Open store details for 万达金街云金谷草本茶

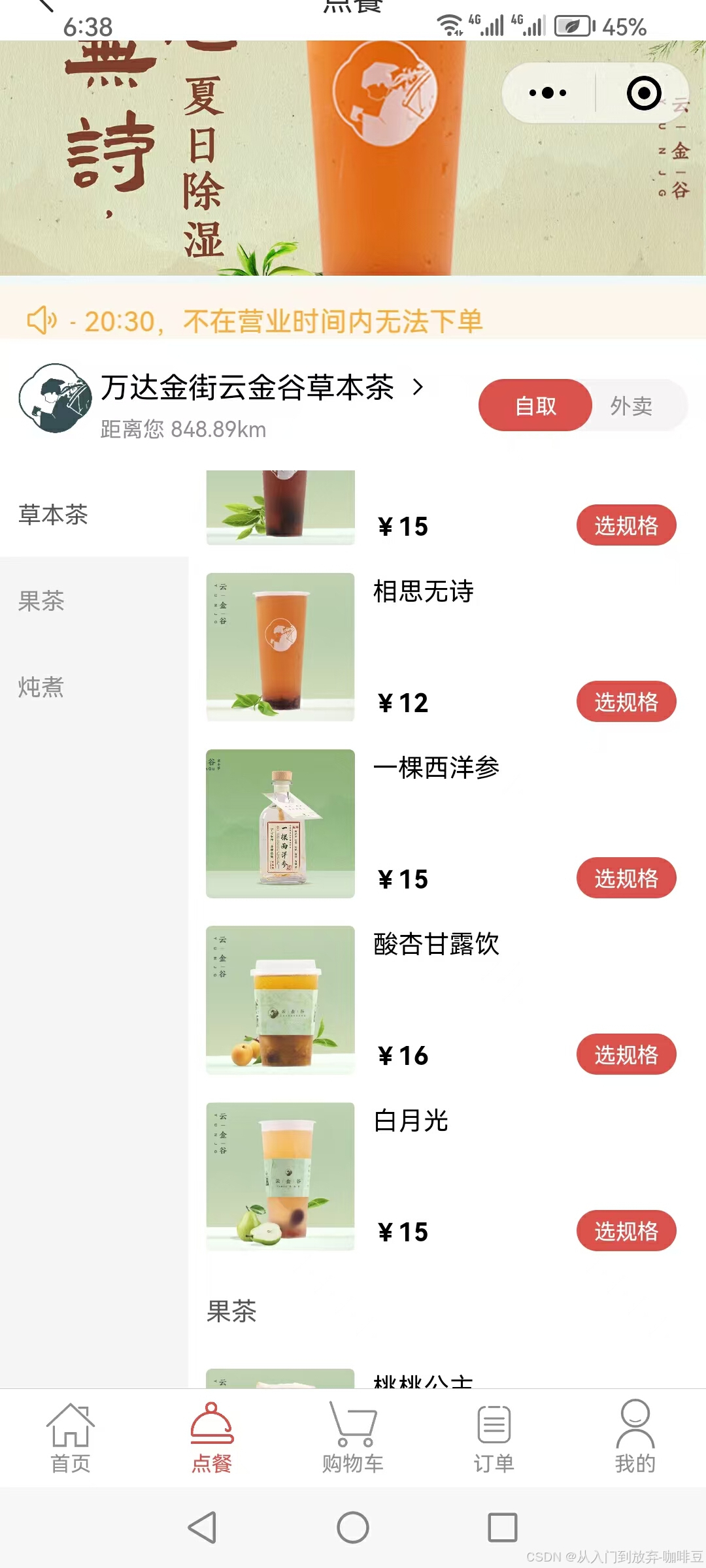(261, 387)
